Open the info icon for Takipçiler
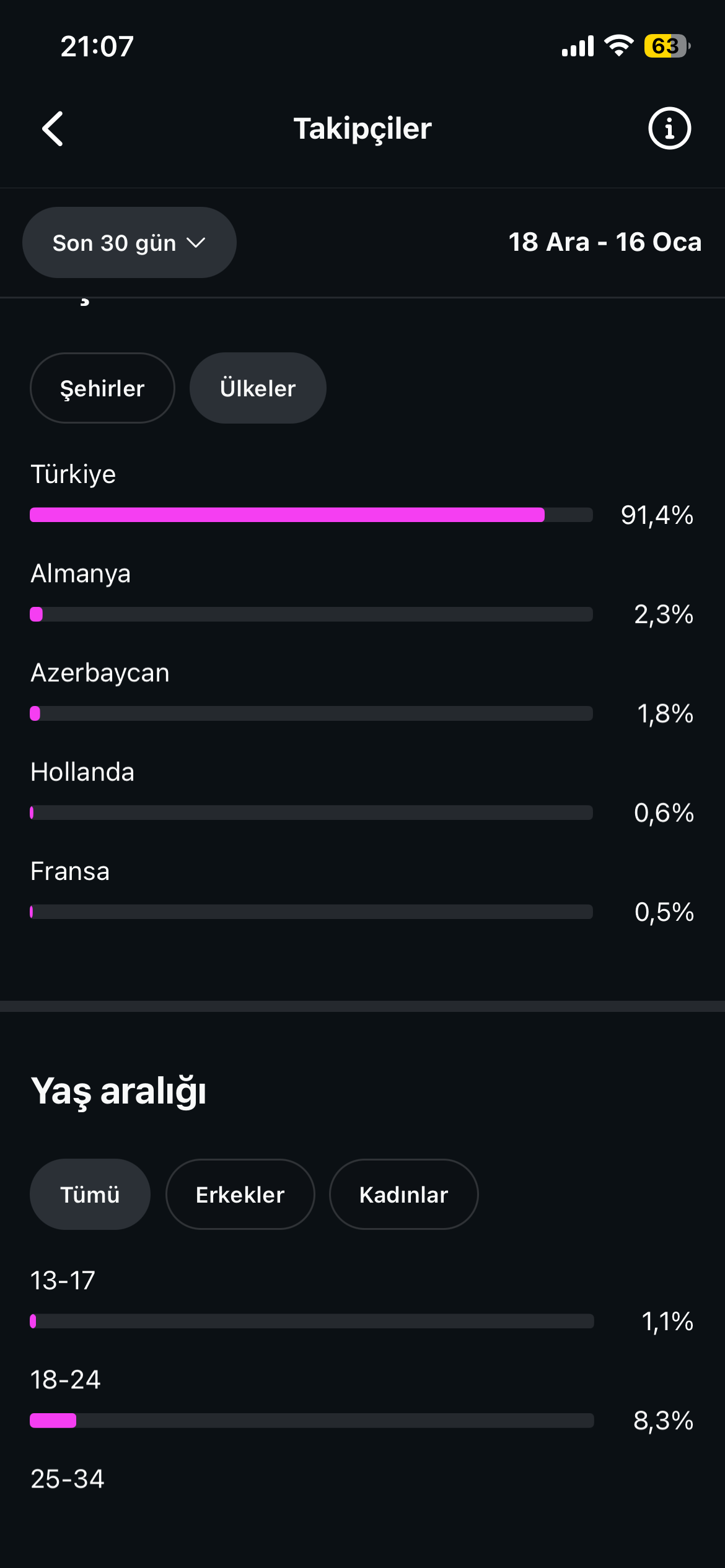This screenshot has height=1568, width=725. [669, 128]
